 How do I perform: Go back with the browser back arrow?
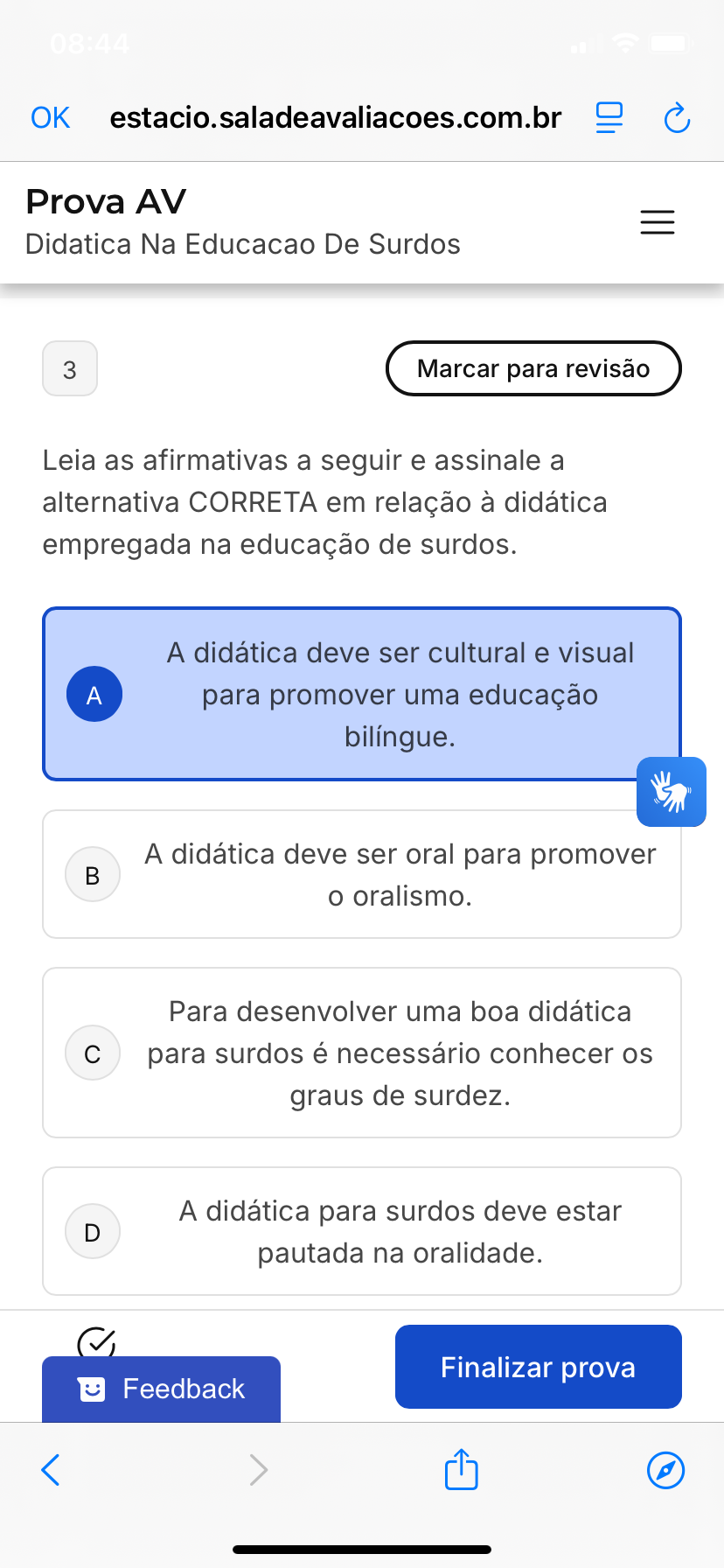point(51,1470)
